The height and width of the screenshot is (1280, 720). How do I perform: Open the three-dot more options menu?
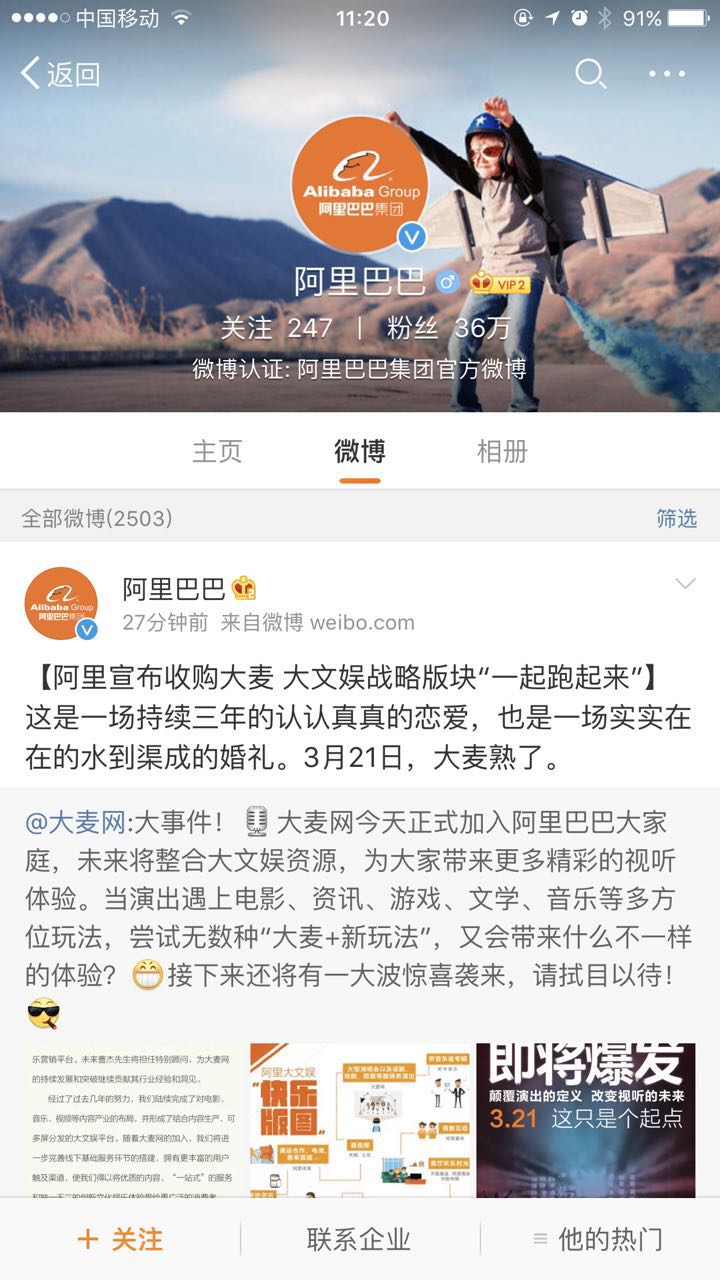pos(667,73)
